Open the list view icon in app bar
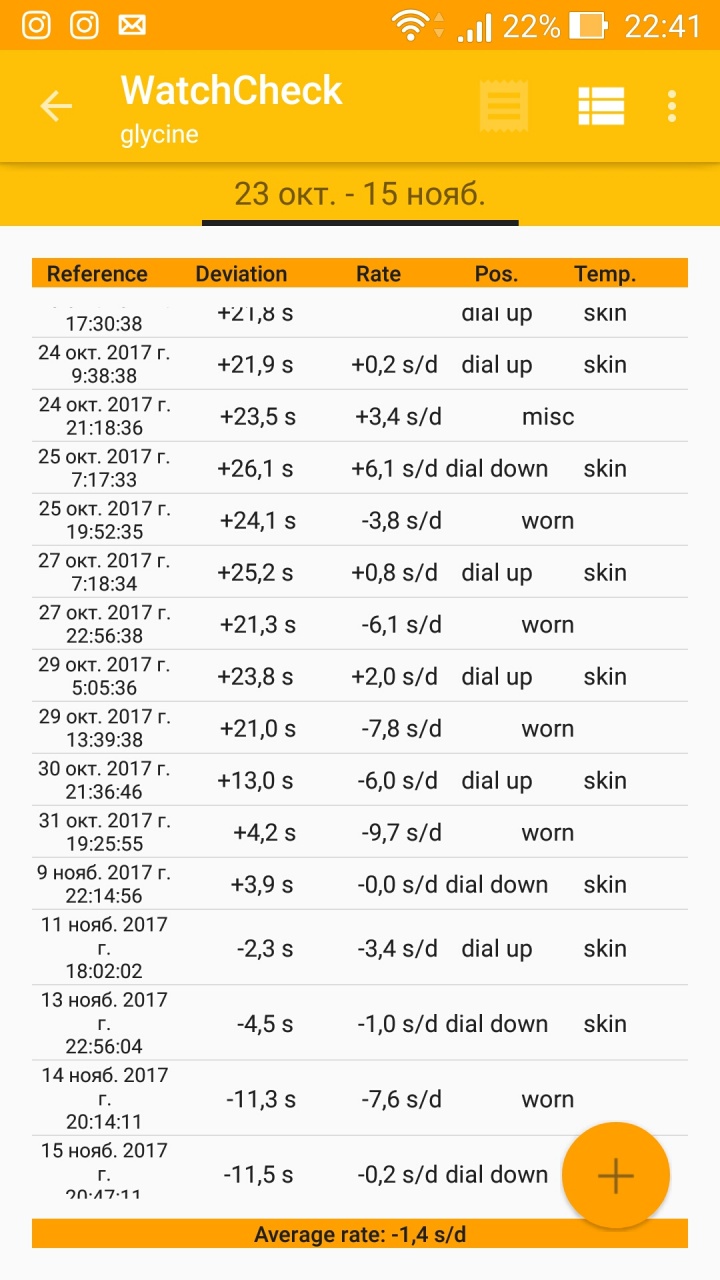 tap(601, 106)
